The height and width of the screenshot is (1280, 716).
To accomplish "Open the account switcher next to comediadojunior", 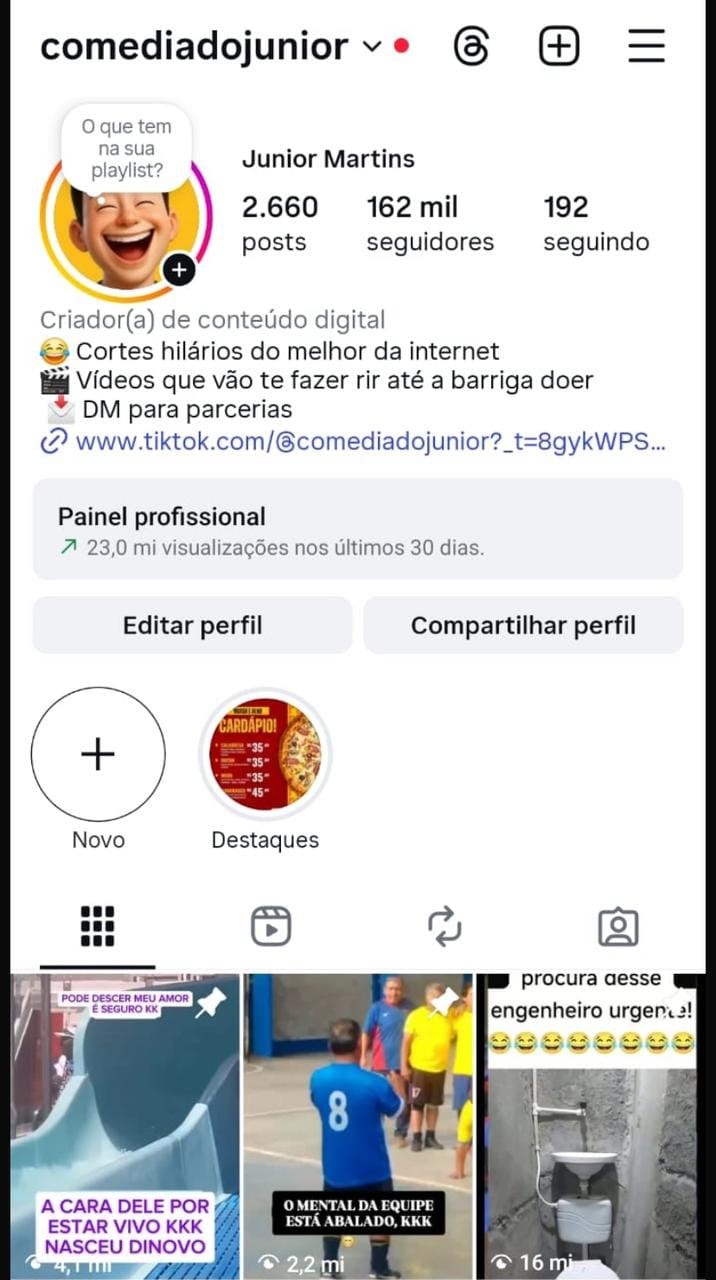I will point(372,46).
